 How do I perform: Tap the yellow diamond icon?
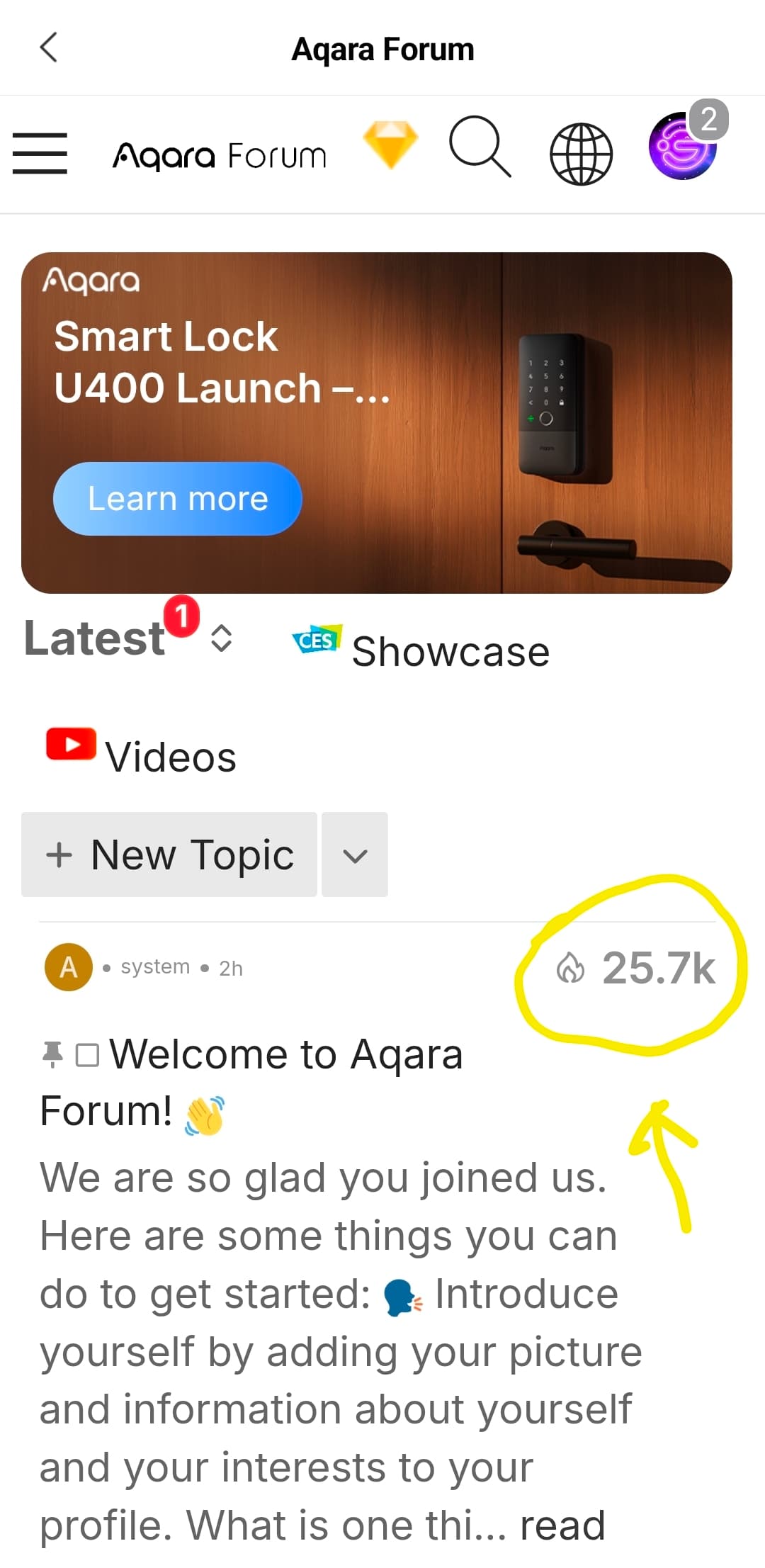coord(390,144)
